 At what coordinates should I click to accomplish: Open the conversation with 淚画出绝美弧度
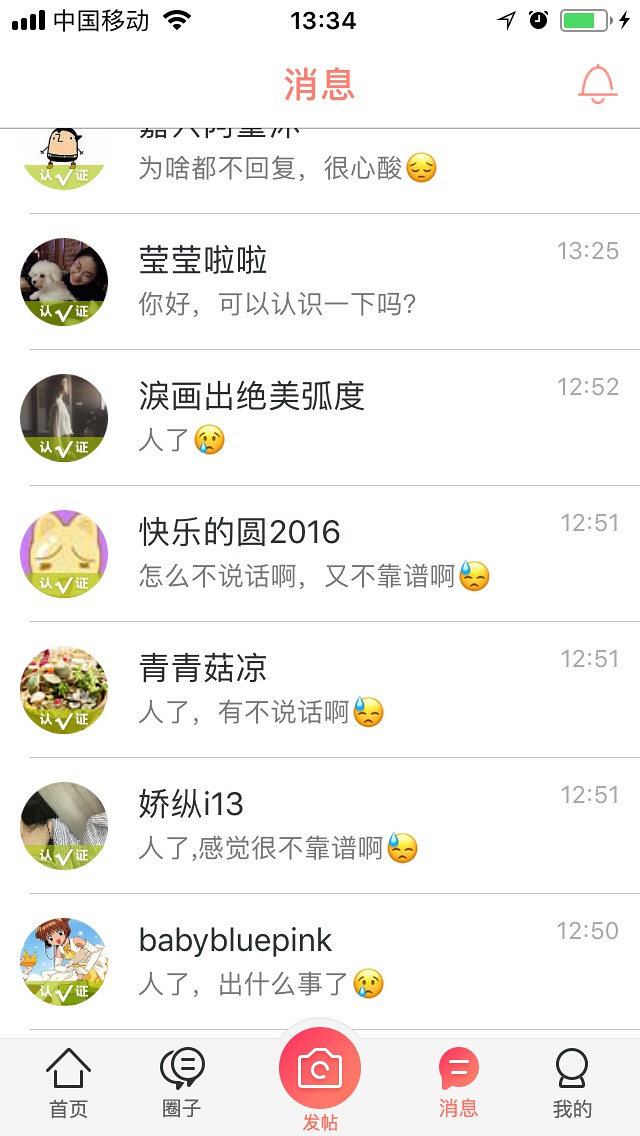[x=330, y=418]
